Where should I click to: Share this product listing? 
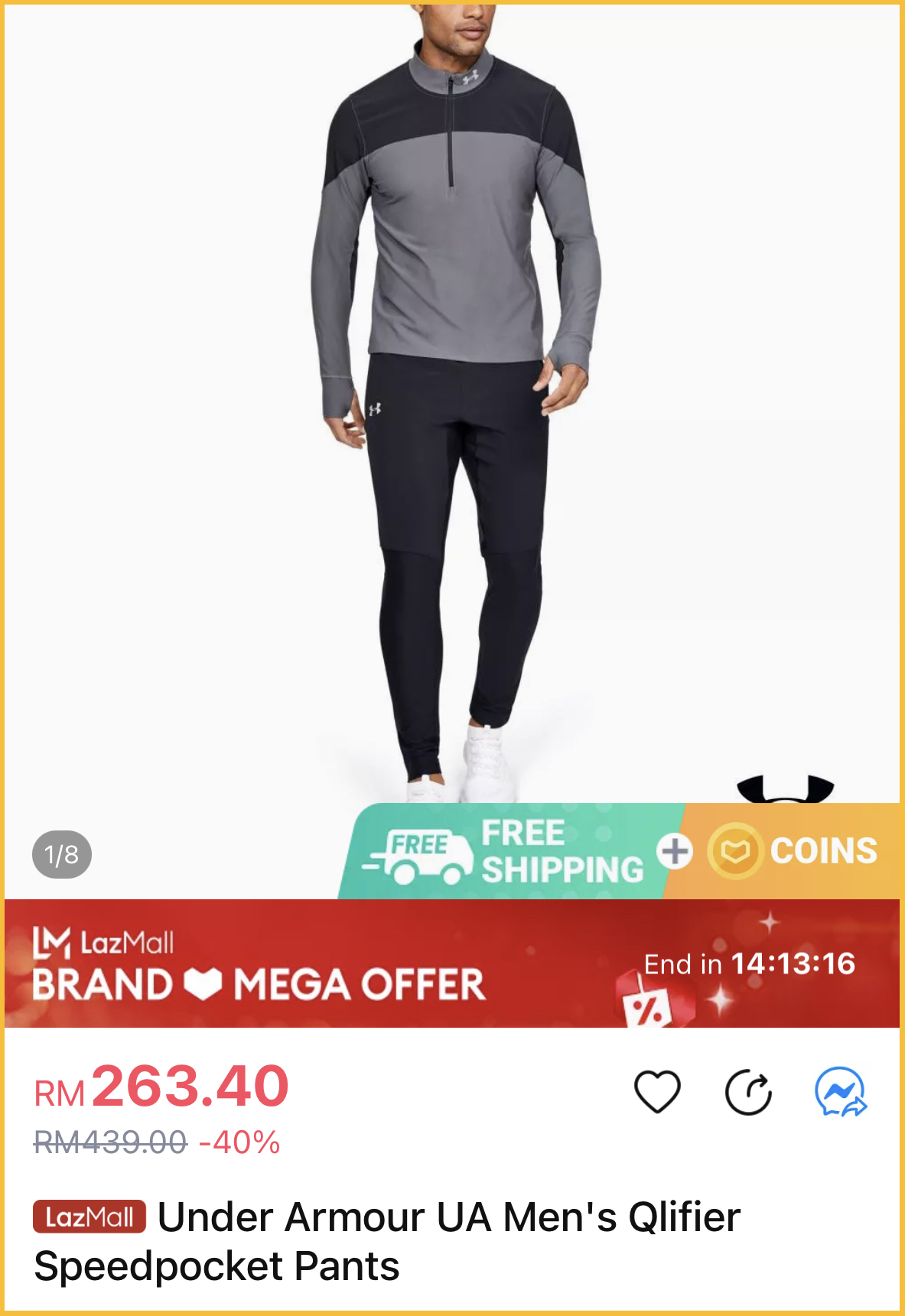[748, 1093]
